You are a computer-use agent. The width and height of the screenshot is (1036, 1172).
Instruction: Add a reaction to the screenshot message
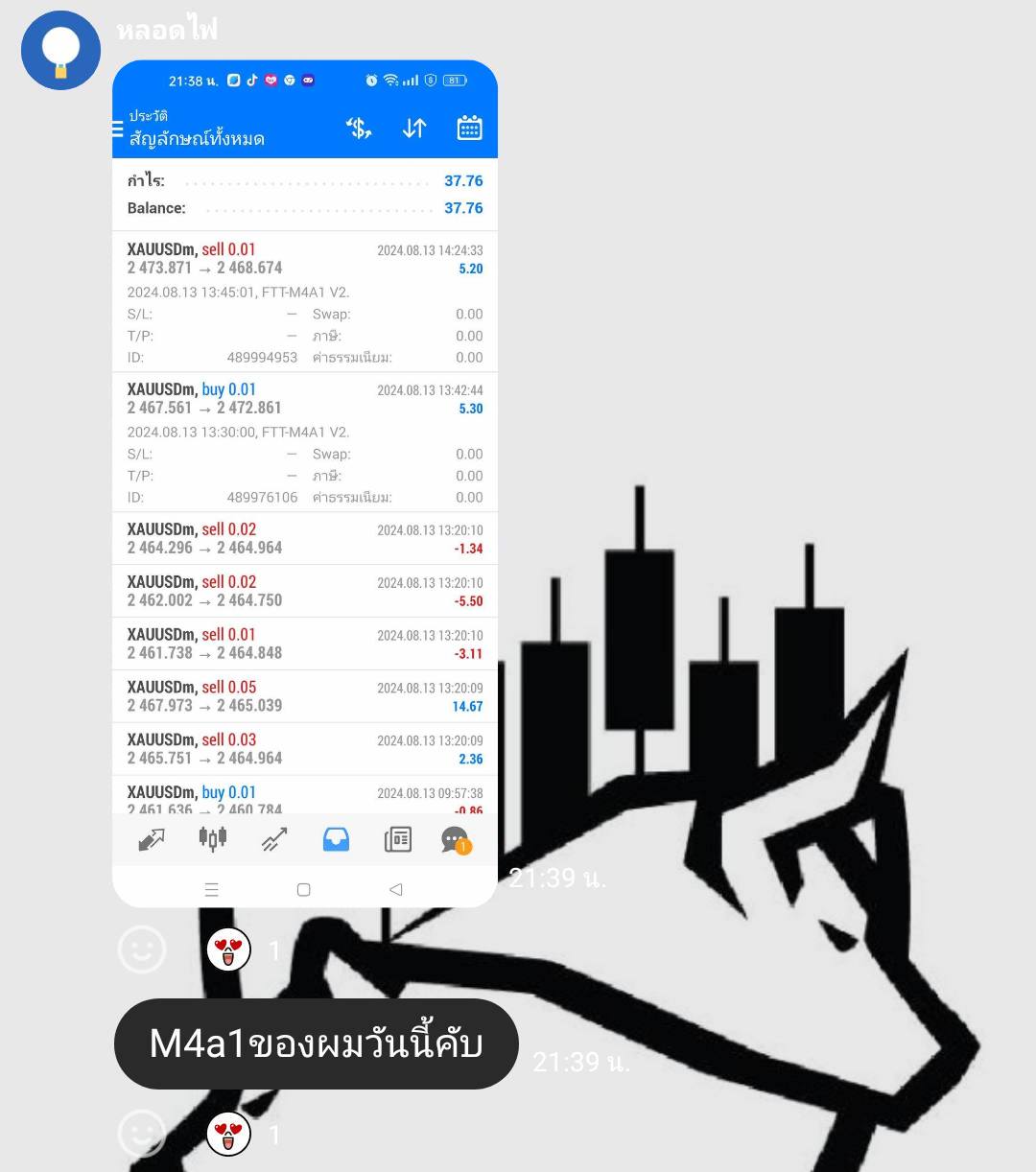tap(142, 950)
